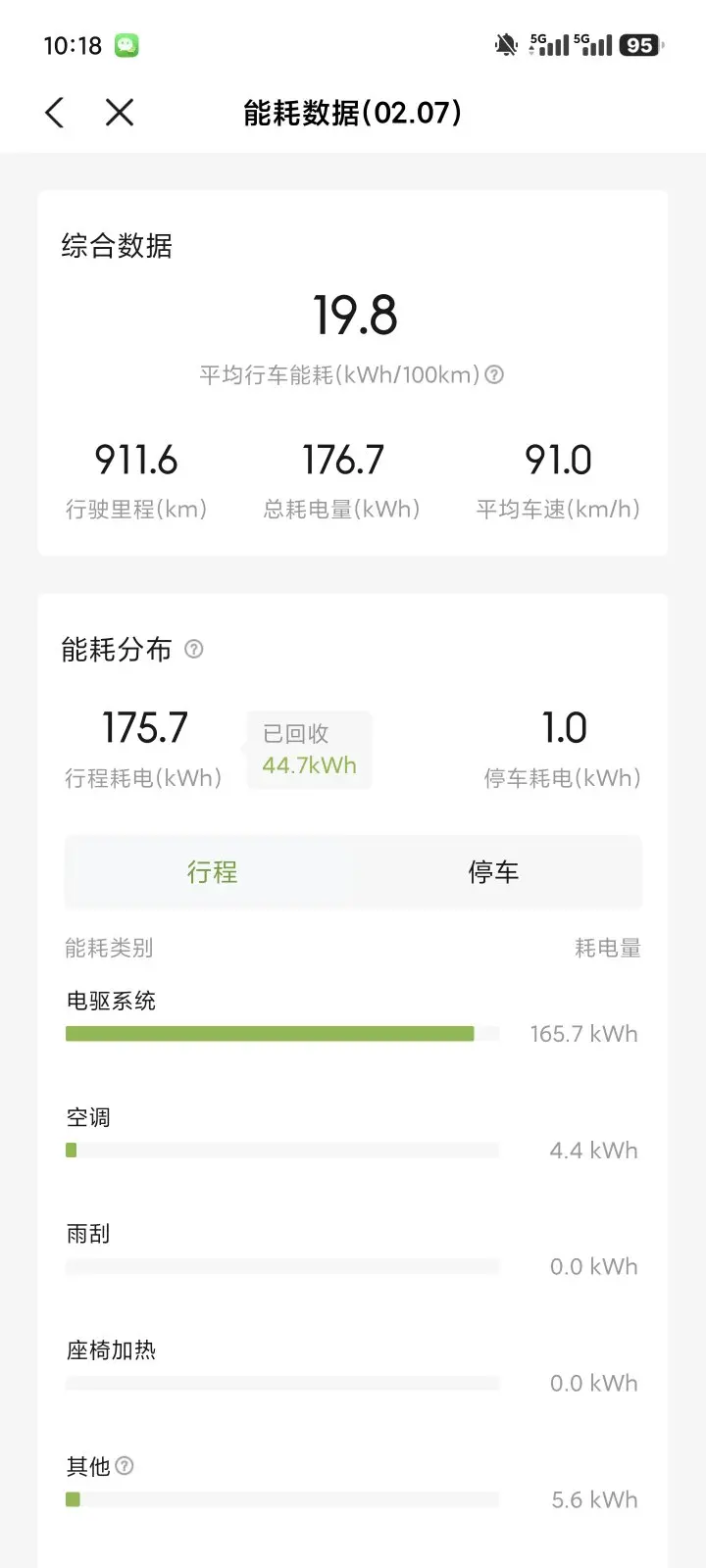Switch to the 停车 tab

(x=493, y=872)
